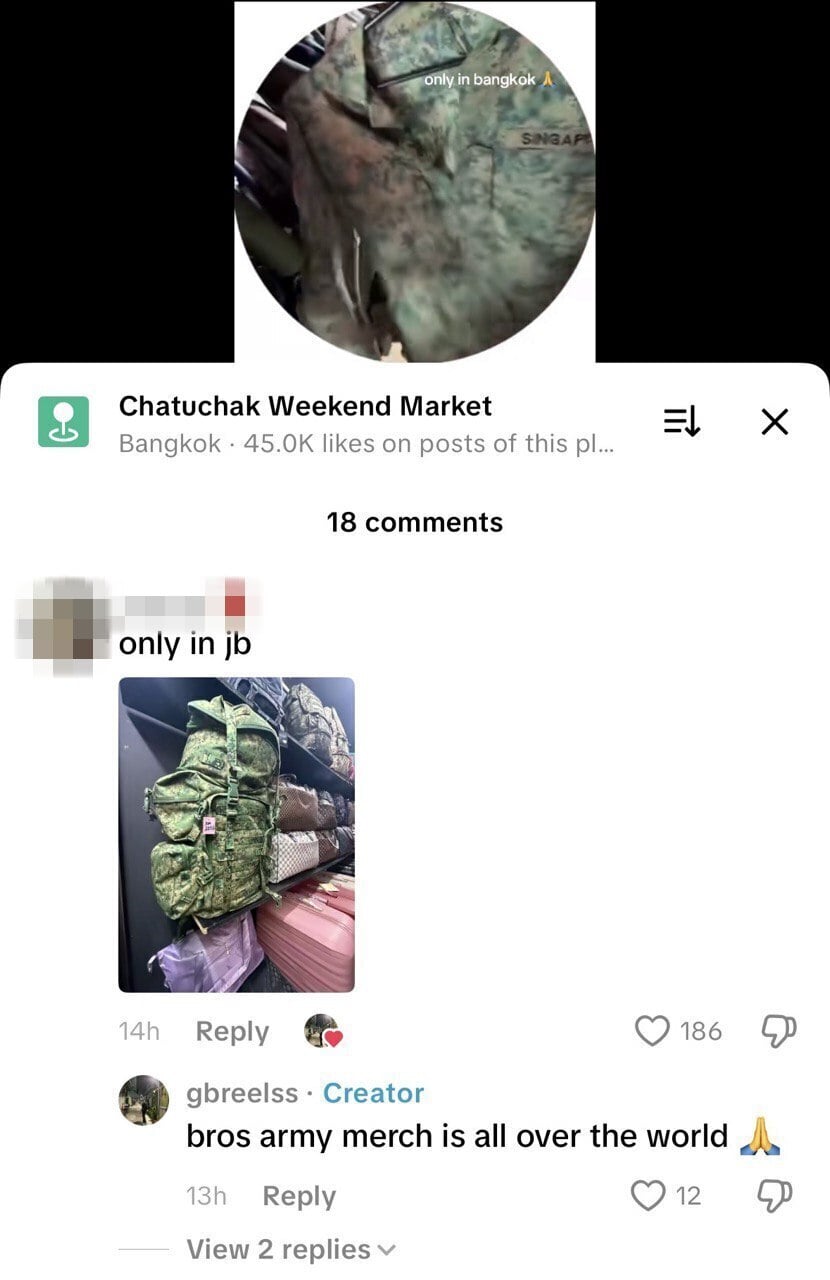Like the 'only in jb' comment
This screenshot has height=1280, width=830.
pyautogui.click(x=652, y=1030)
